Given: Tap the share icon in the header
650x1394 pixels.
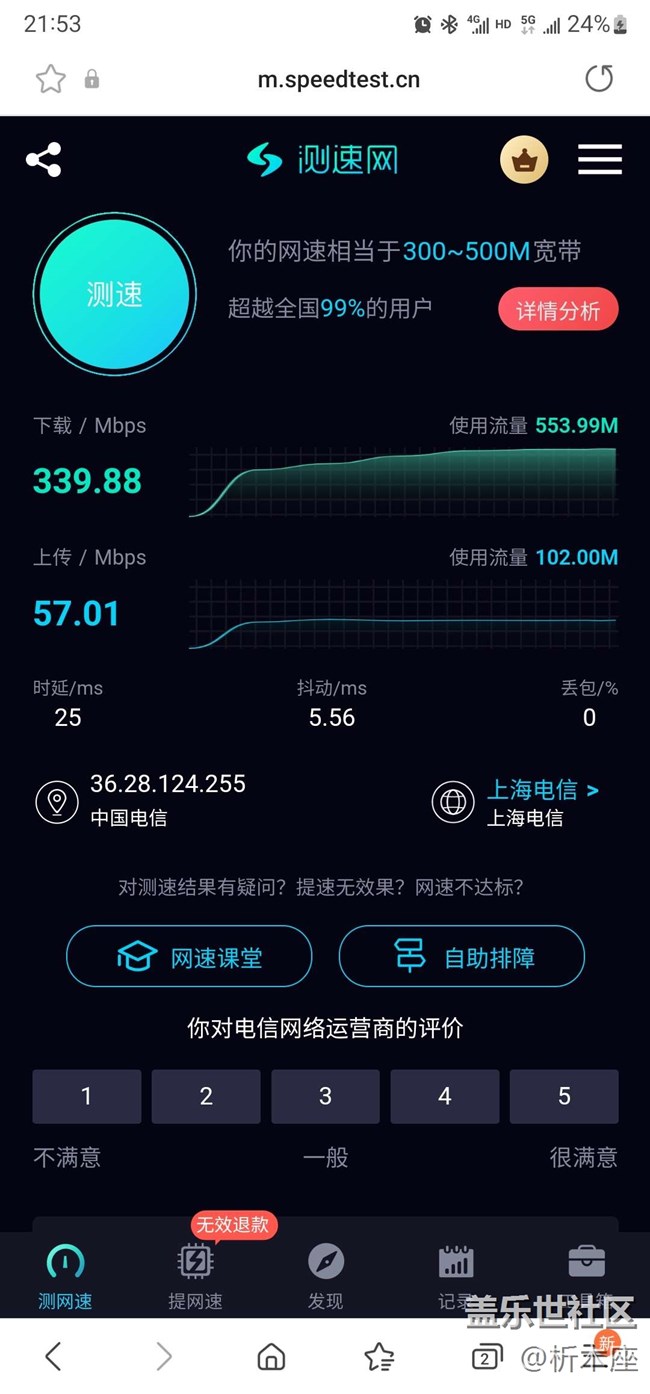Looking at the screenshot, I should (x=43, y=160).
